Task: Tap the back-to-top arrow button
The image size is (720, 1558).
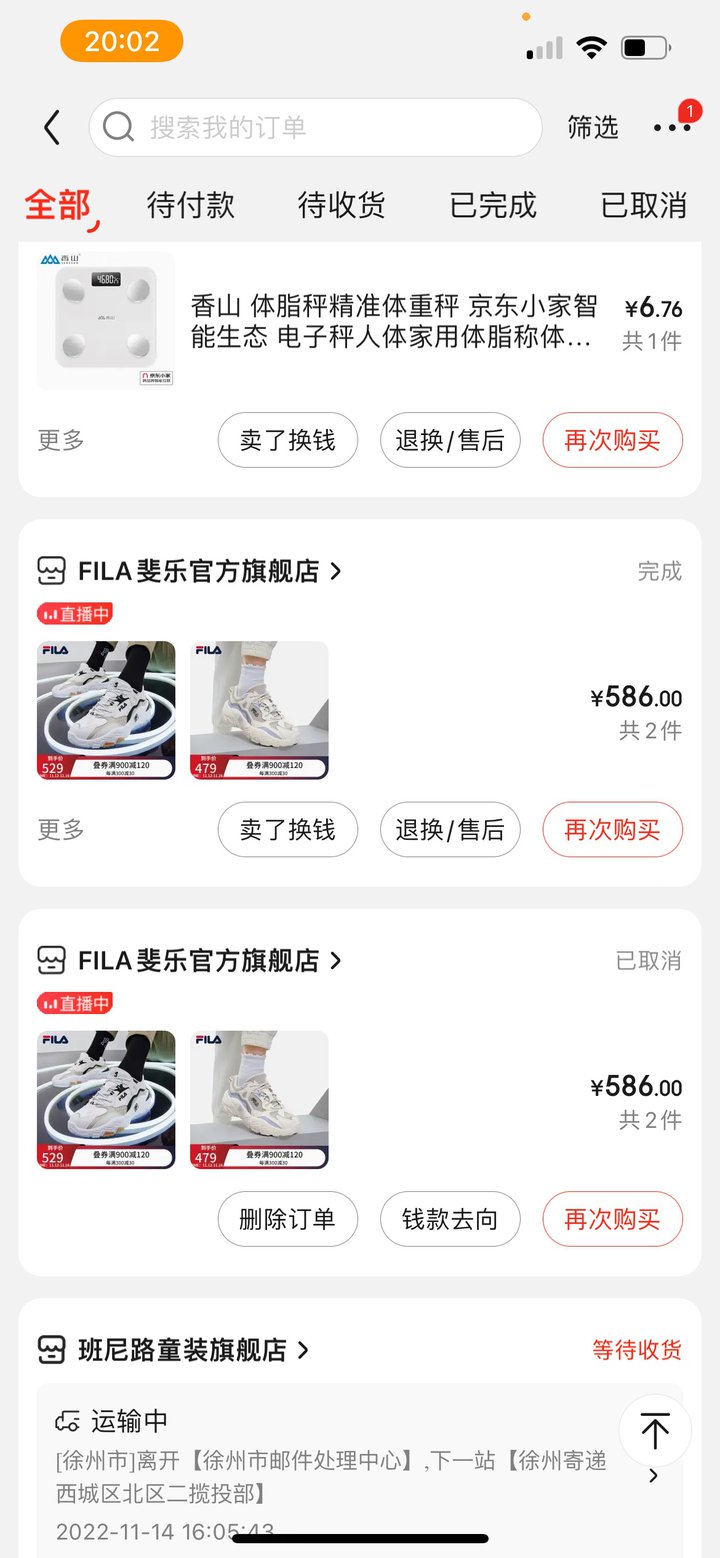Action: coord(655,1431)
